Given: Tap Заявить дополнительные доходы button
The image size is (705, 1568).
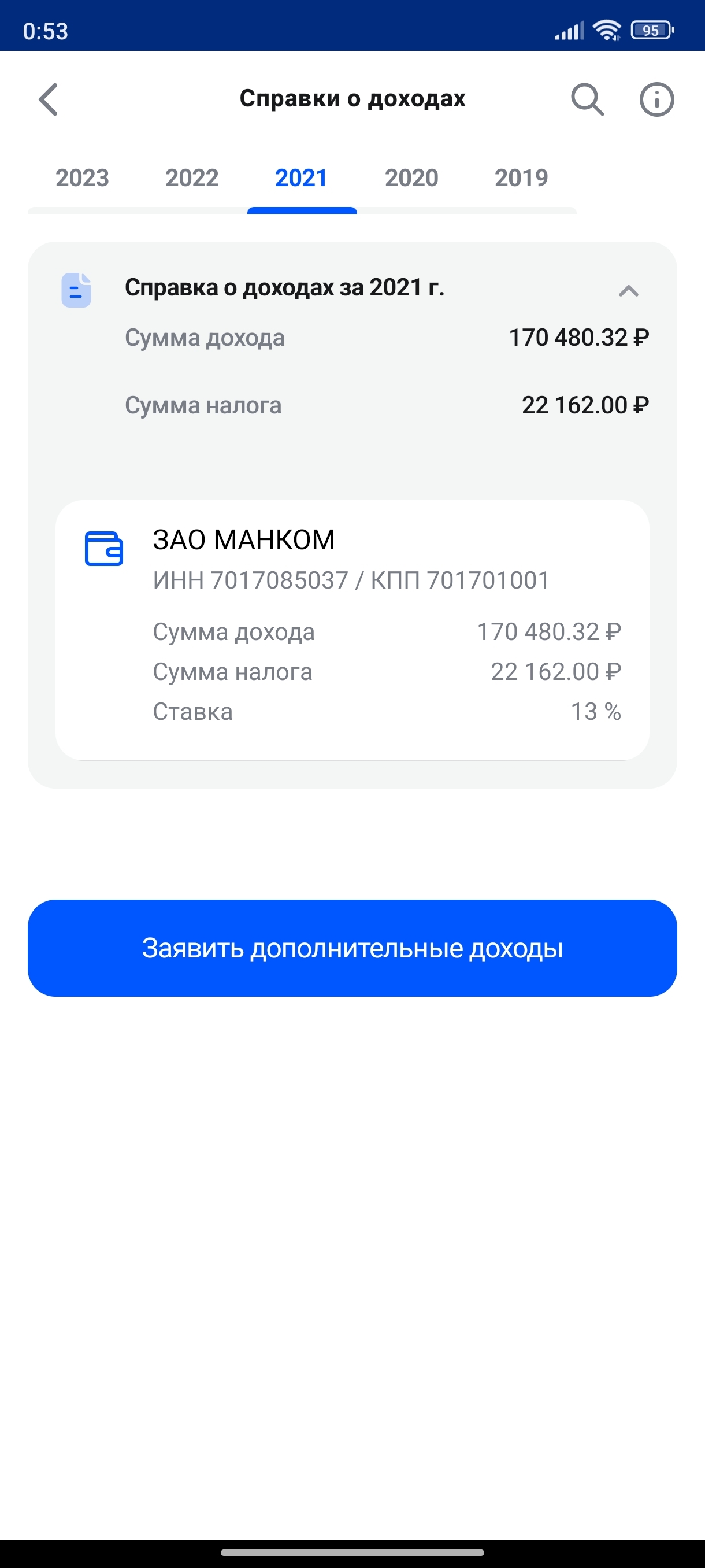Looking at the screenshot, I should click(x=352, y=948).
